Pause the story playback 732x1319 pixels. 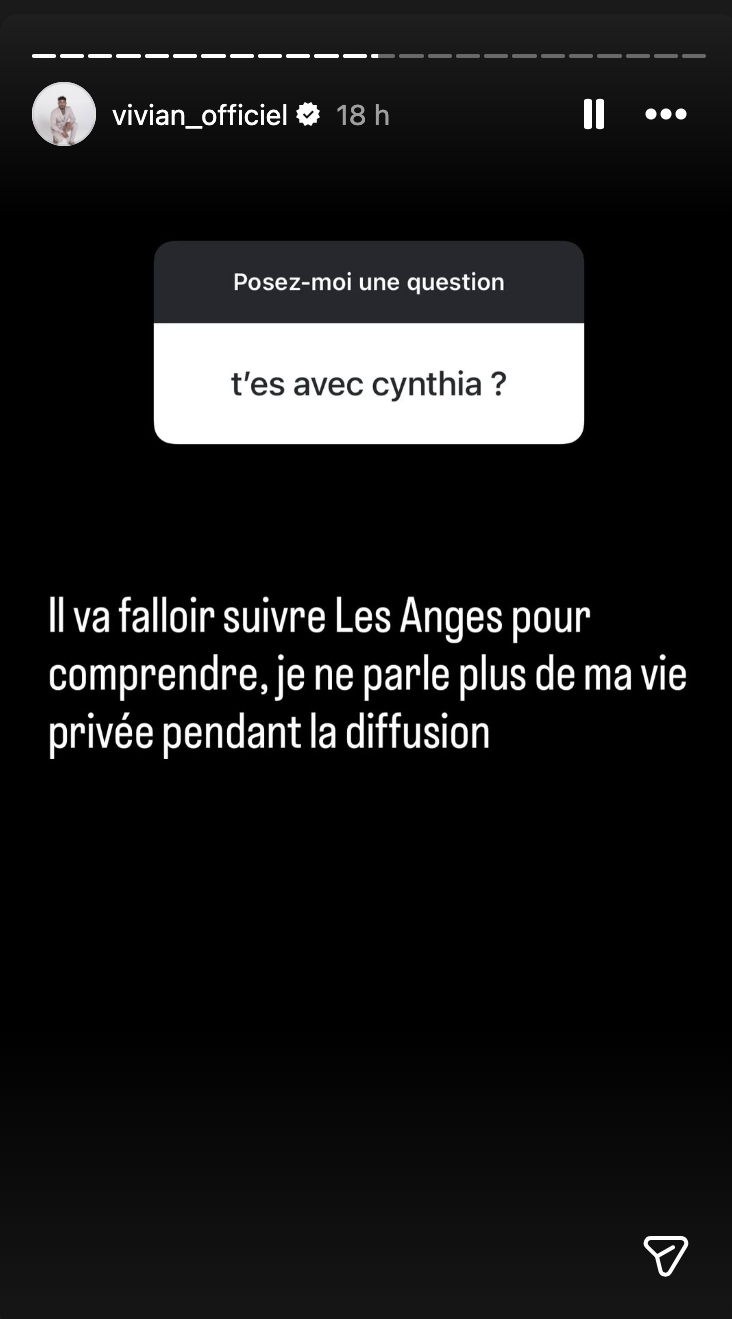594,115
